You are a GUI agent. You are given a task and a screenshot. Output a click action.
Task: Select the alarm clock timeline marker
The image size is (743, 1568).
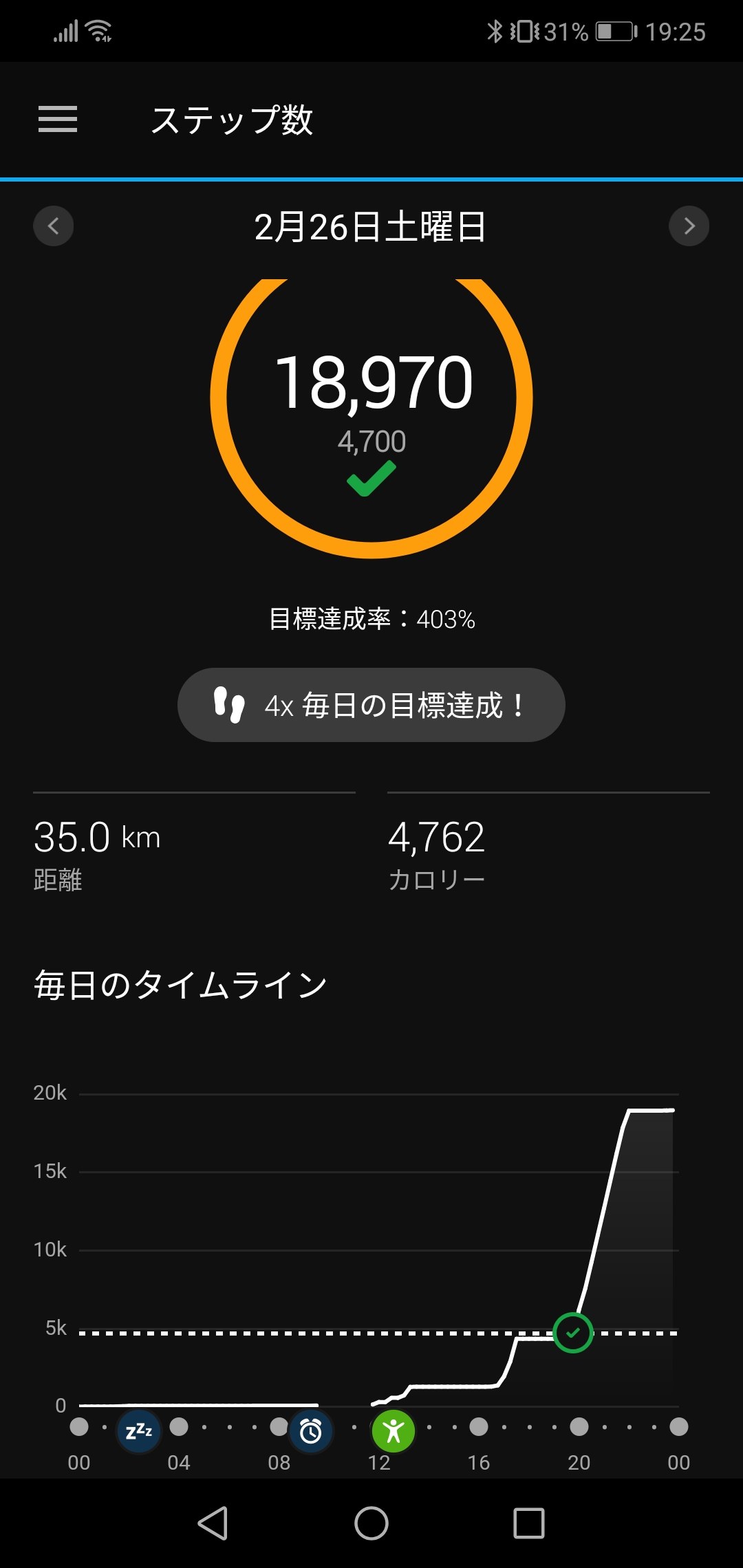[x=311, y=1432]
